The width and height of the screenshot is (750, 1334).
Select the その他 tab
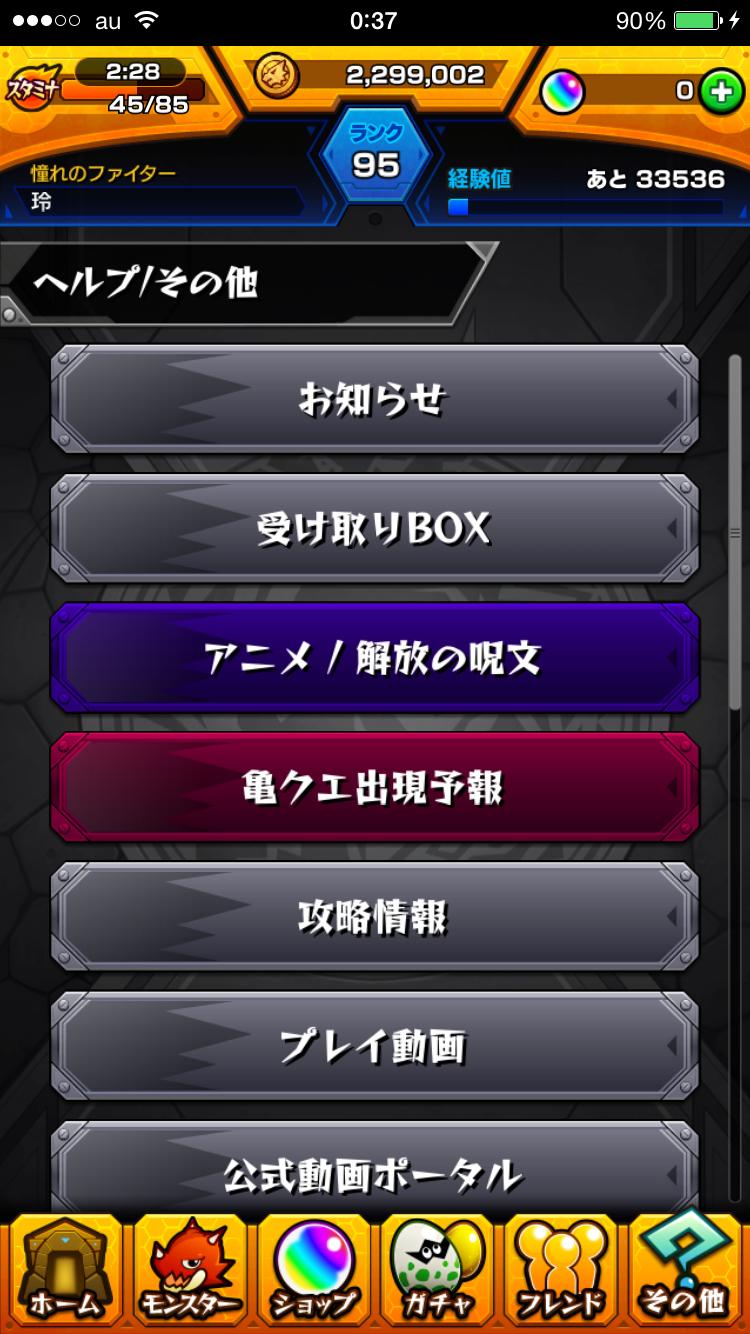click(x=686, y=1270)
